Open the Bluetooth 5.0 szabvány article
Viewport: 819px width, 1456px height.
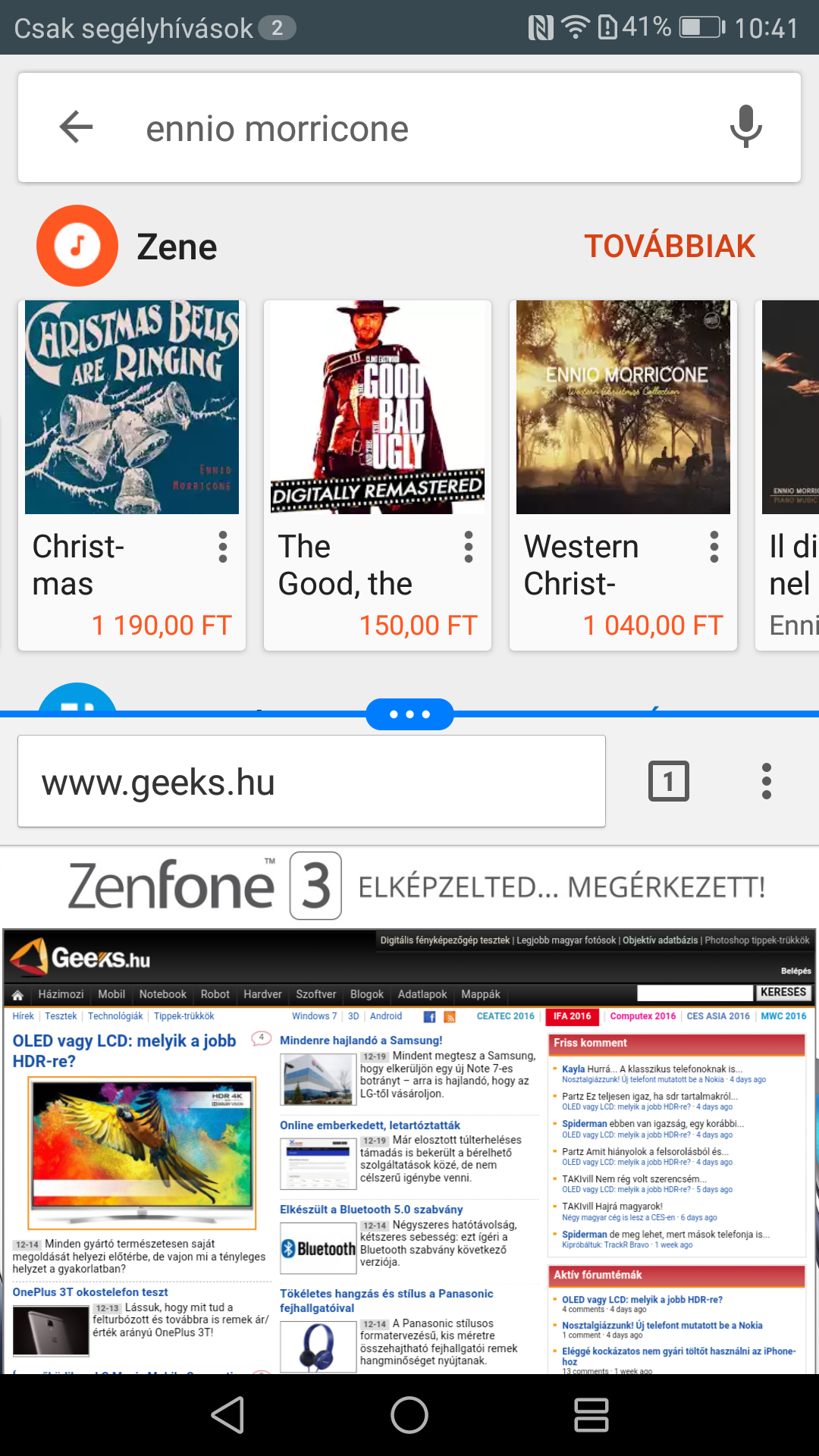371,1210
